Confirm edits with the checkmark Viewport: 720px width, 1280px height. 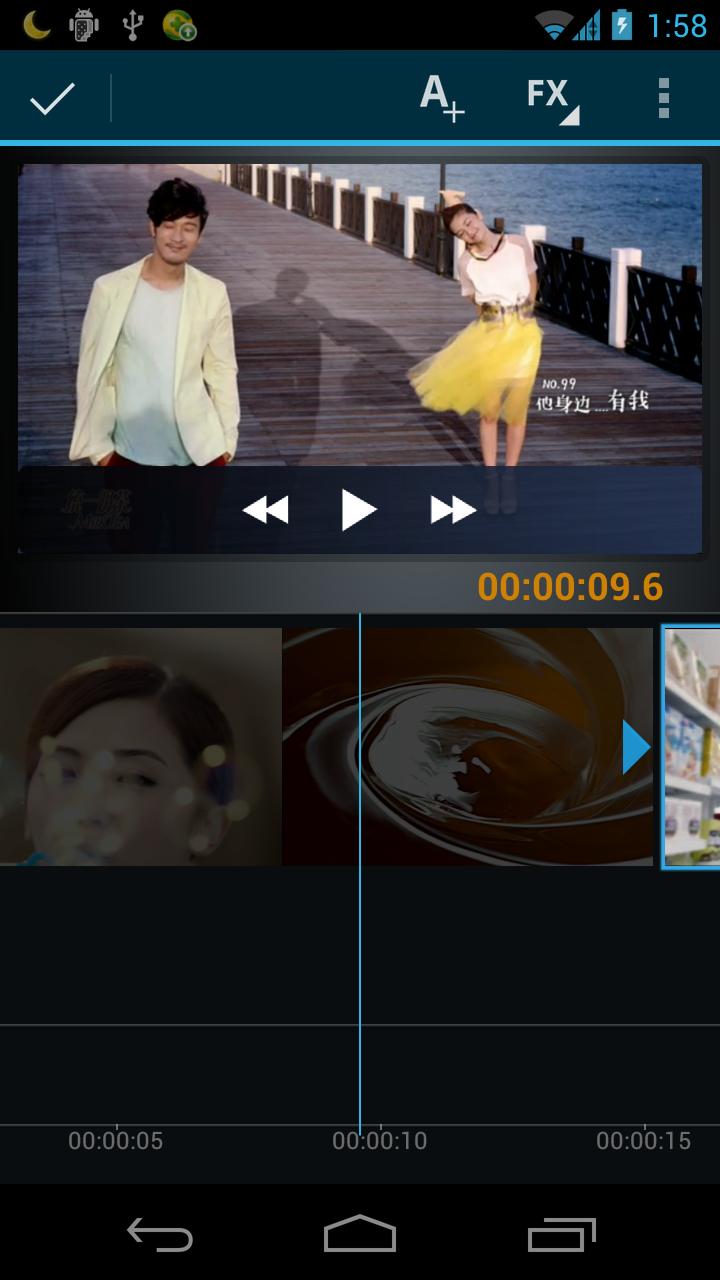[x=53, y=98]
